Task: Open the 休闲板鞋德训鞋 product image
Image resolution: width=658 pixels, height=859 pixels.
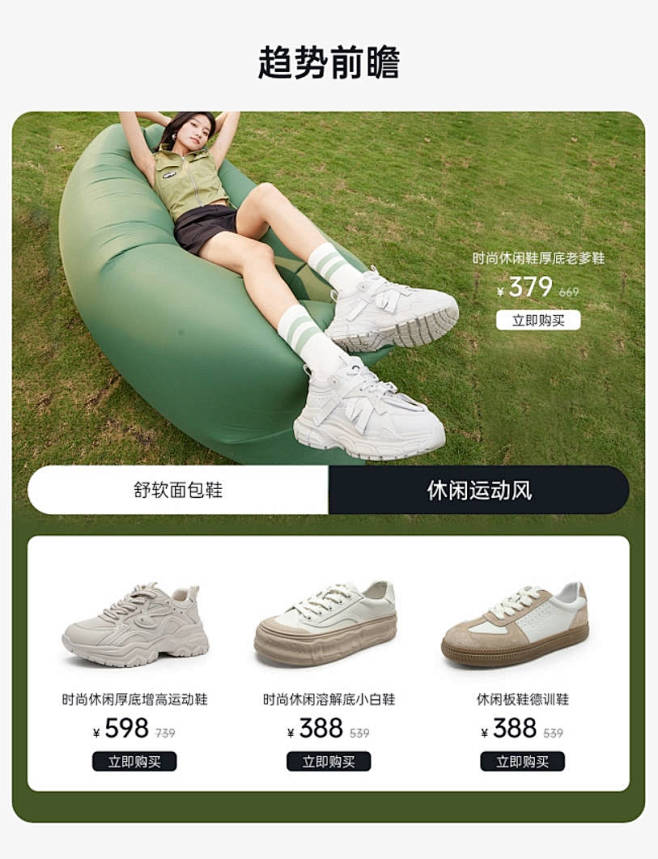Action: coord(516,624)
